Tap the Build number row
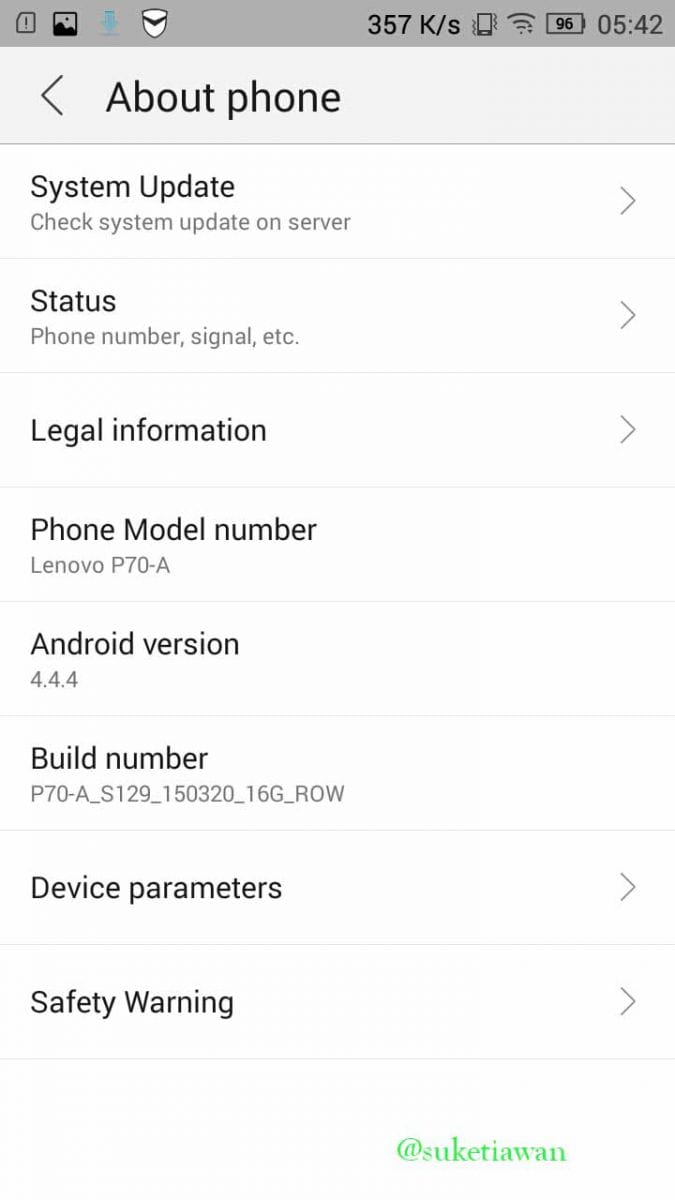This screenshot has height=1200, width=675. [337, 773]
